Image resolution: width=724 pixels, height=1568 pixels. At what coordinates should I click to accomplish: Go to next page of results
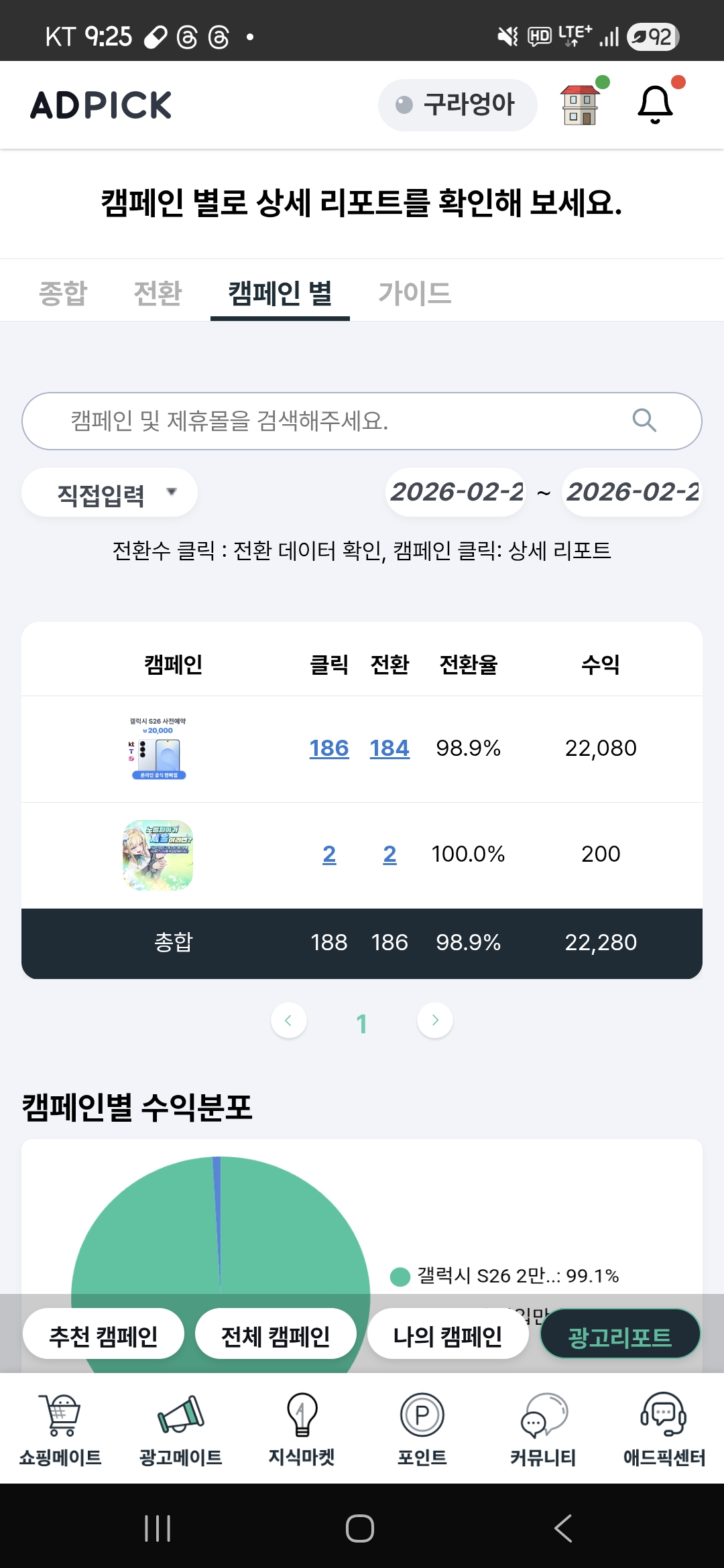[435, 1020]
